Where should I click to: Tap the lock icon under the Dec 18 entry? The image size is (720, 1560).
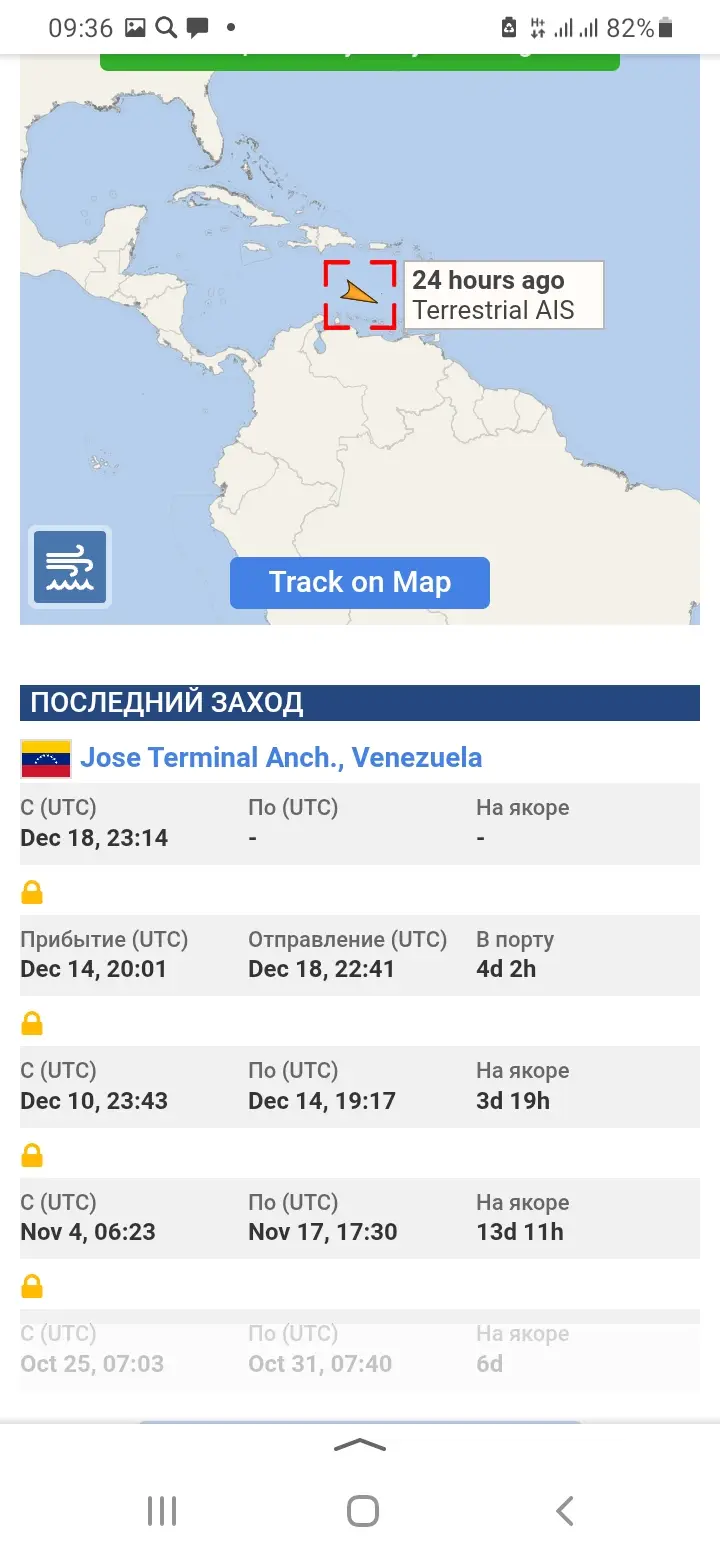32,892
